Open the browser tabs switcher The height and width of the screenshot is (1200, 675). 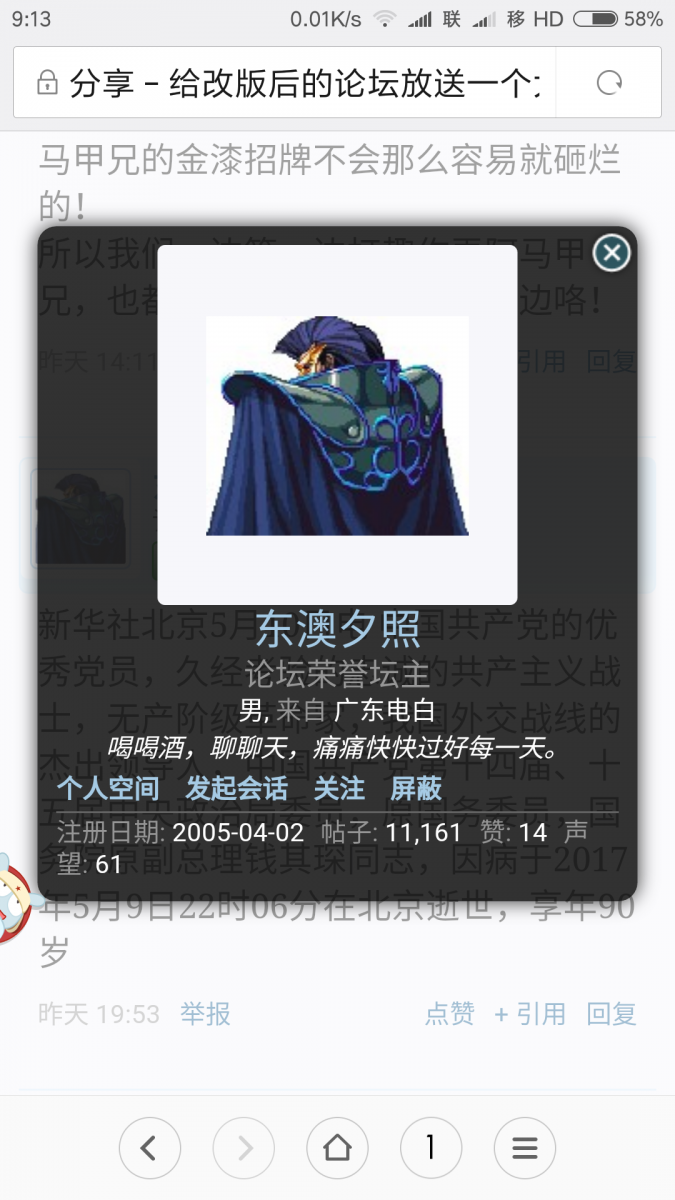pos(431,1148)
